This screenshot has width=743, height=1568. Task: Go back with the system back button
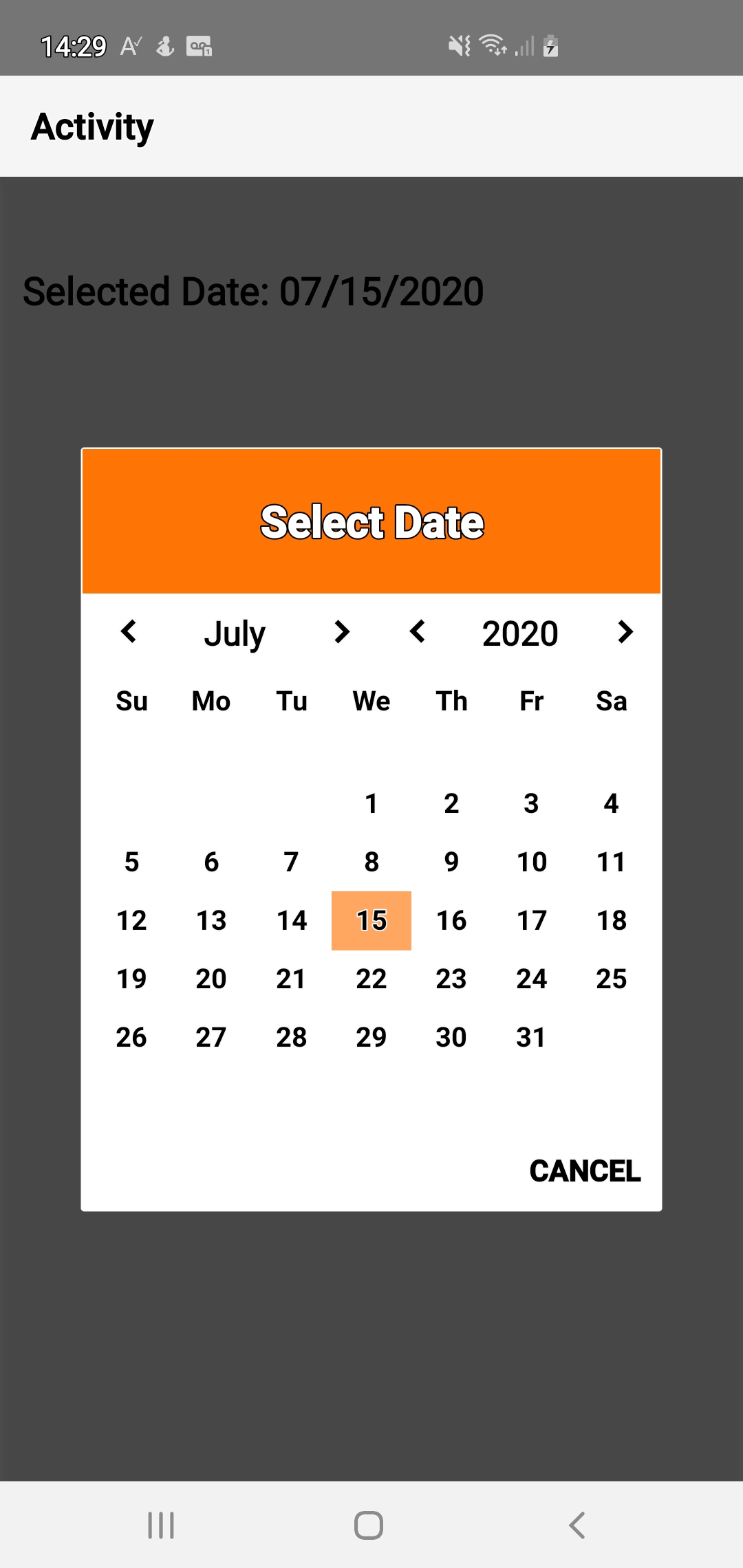[x=577, y=1525]
